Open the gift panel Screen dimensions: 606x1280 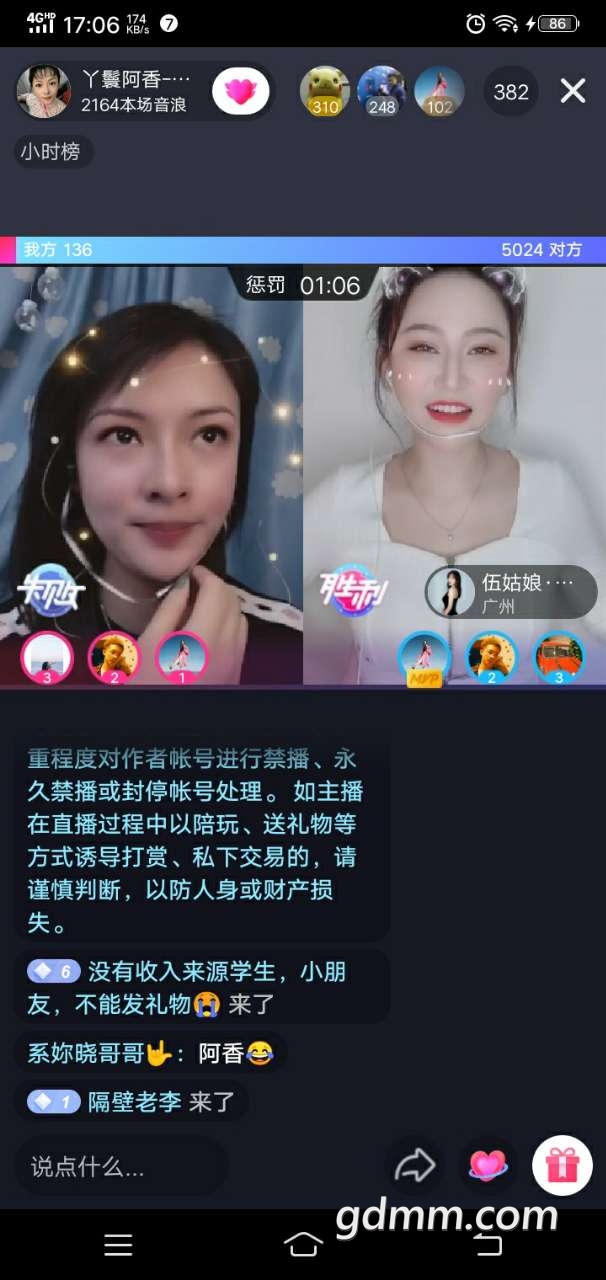(x=562, y=1165)
